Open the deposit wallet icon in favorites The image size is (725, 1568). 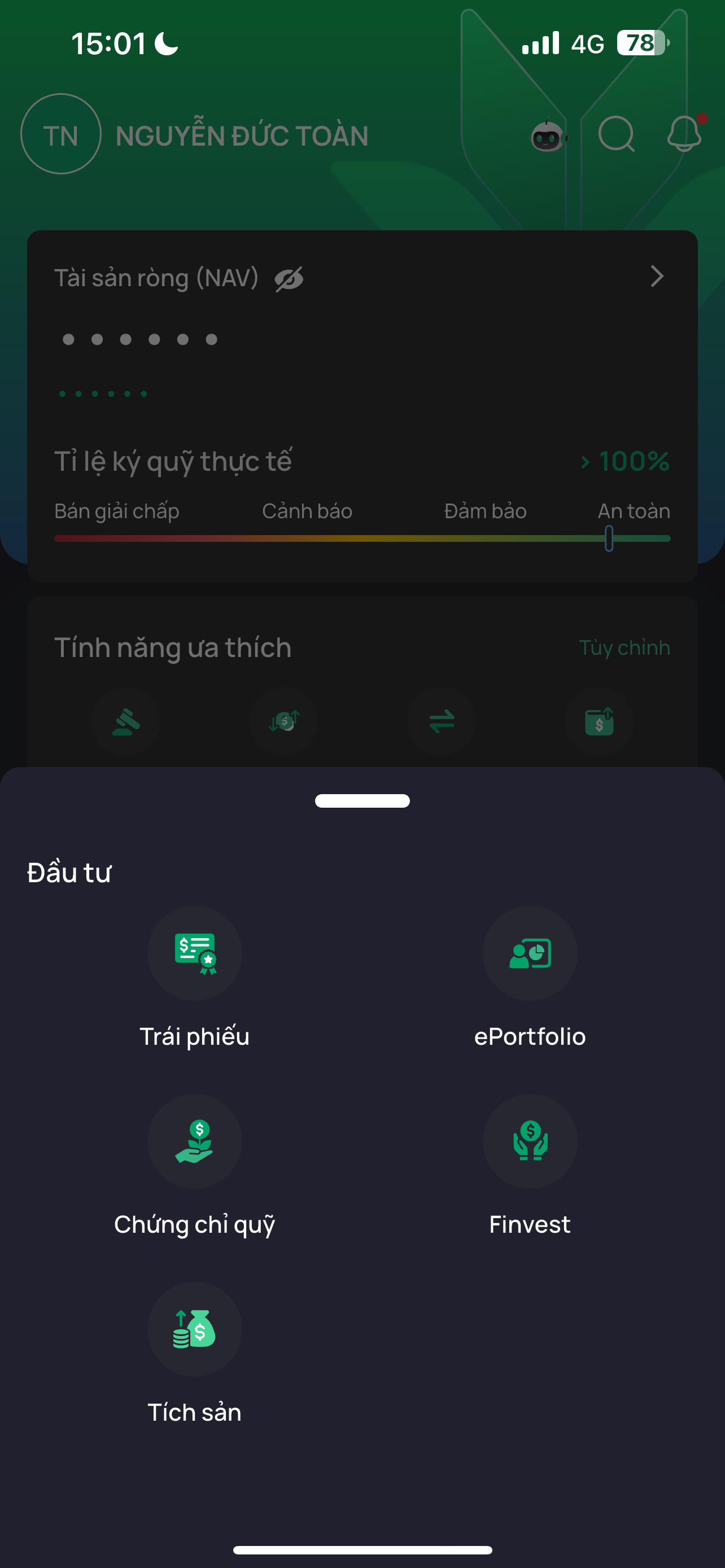(600, 721)
